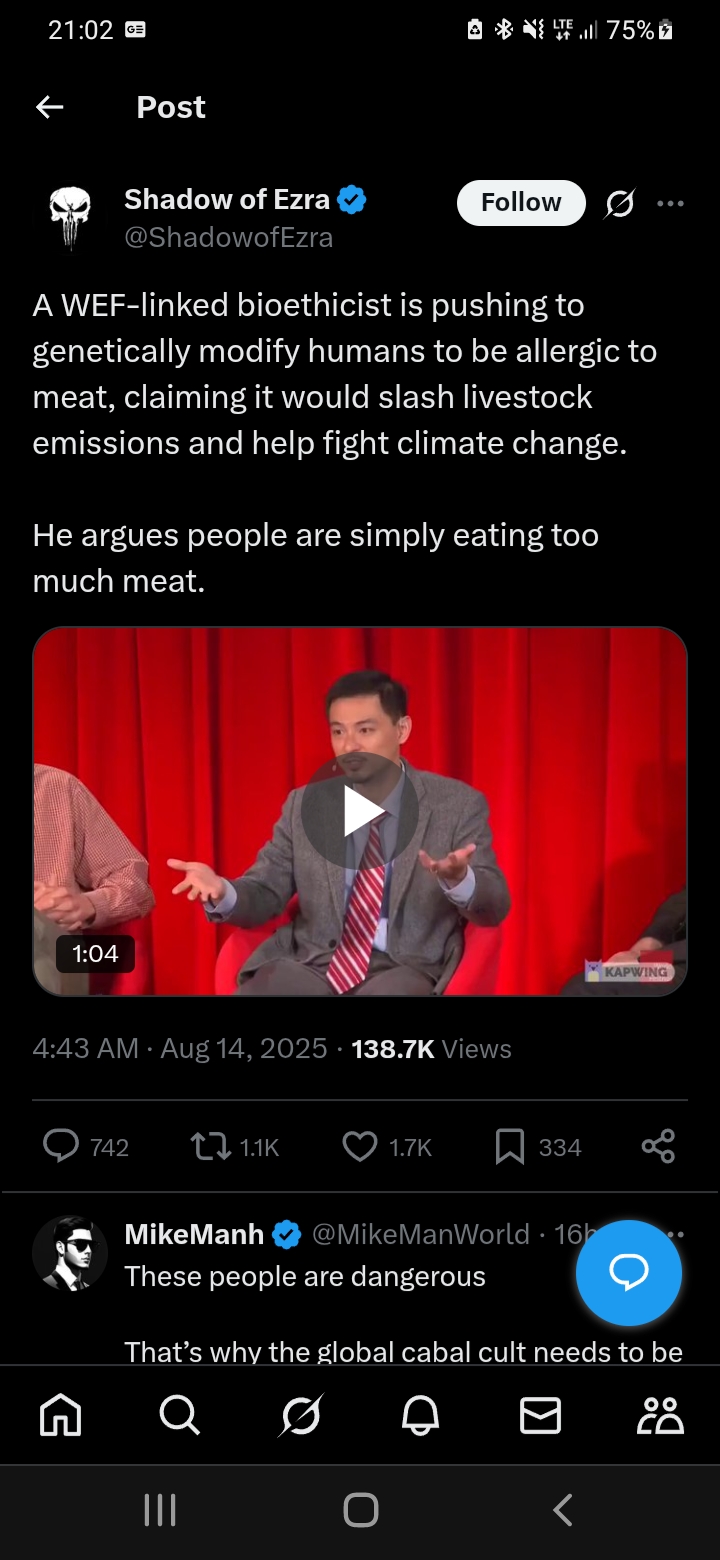
Task: Play the 1:04 video
Action: click(360, 810)
